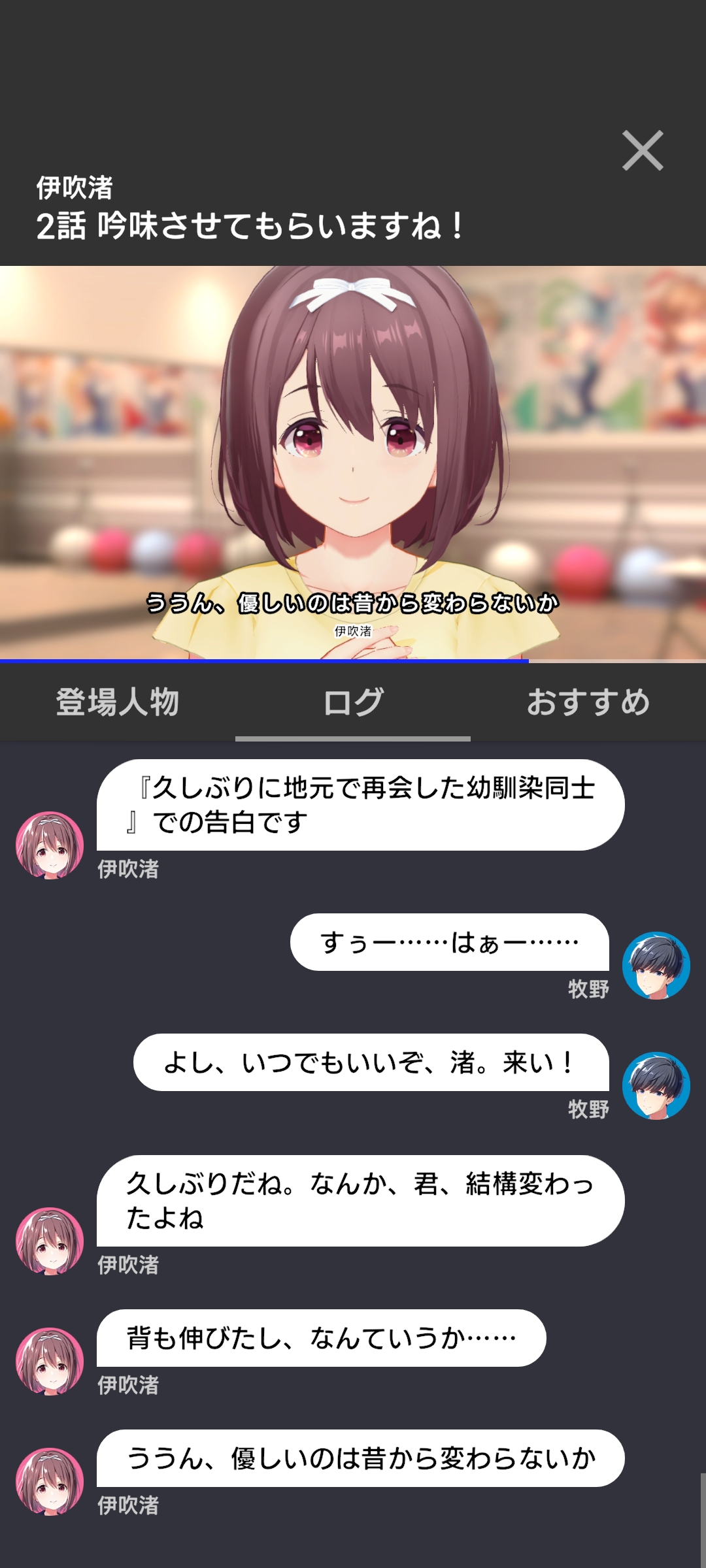Open the おすすめ tab
Image resolution: width=706 pixels, height=1568 pixels.
588,702
